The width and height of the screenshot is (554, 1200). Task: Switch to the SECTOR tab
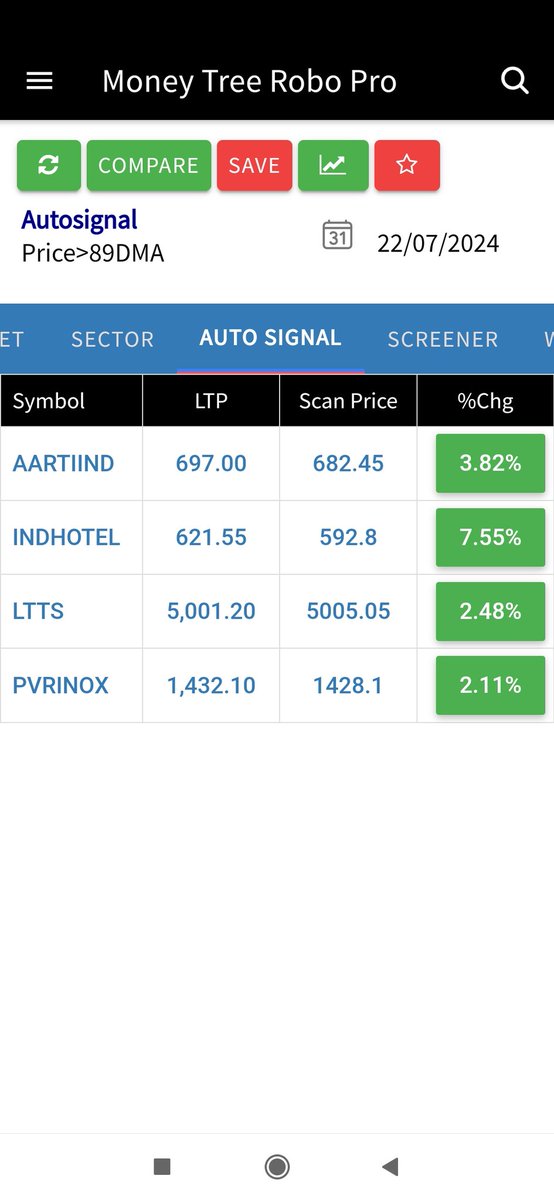pos(112,339)
